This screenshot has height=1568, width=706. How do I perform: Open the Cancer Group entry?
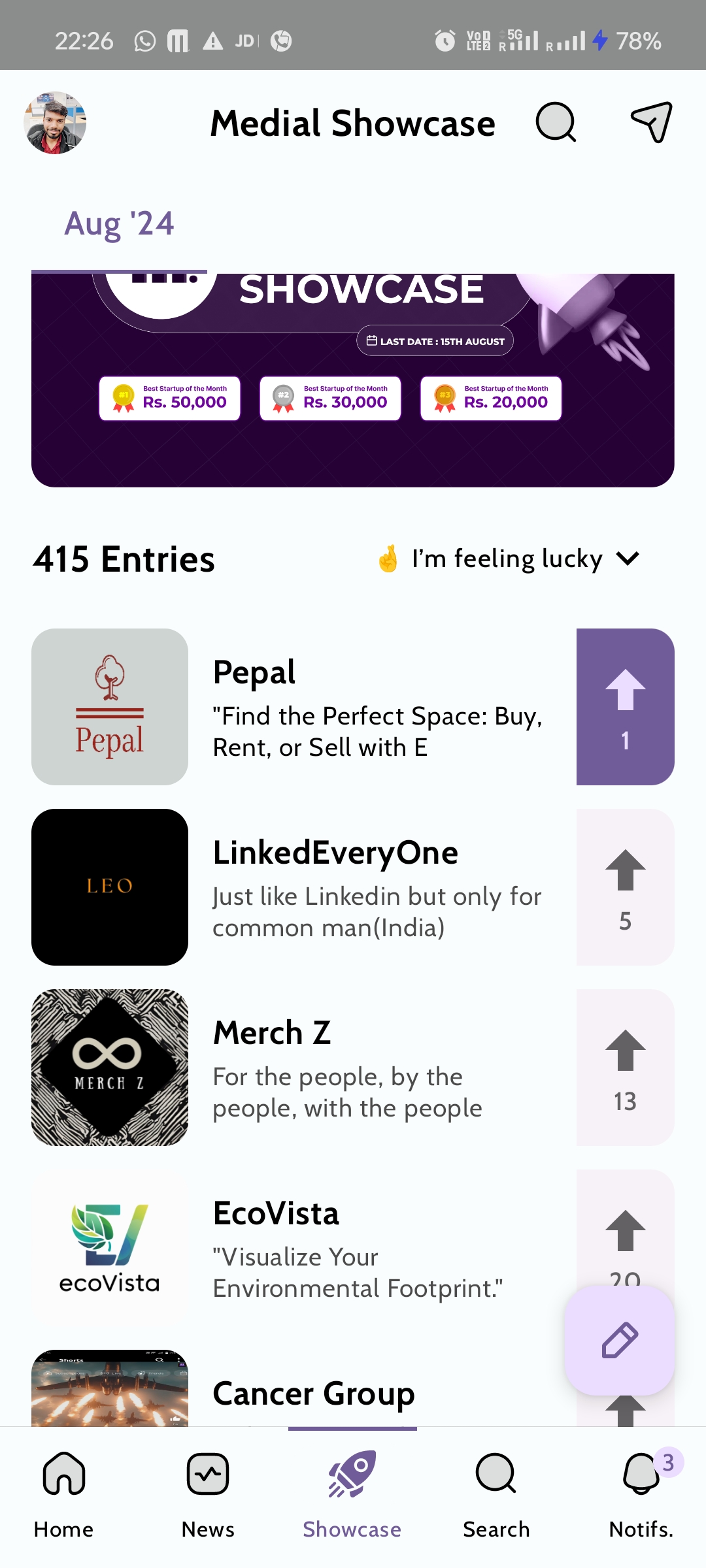pyautogui.click(x=314, y=1394)
